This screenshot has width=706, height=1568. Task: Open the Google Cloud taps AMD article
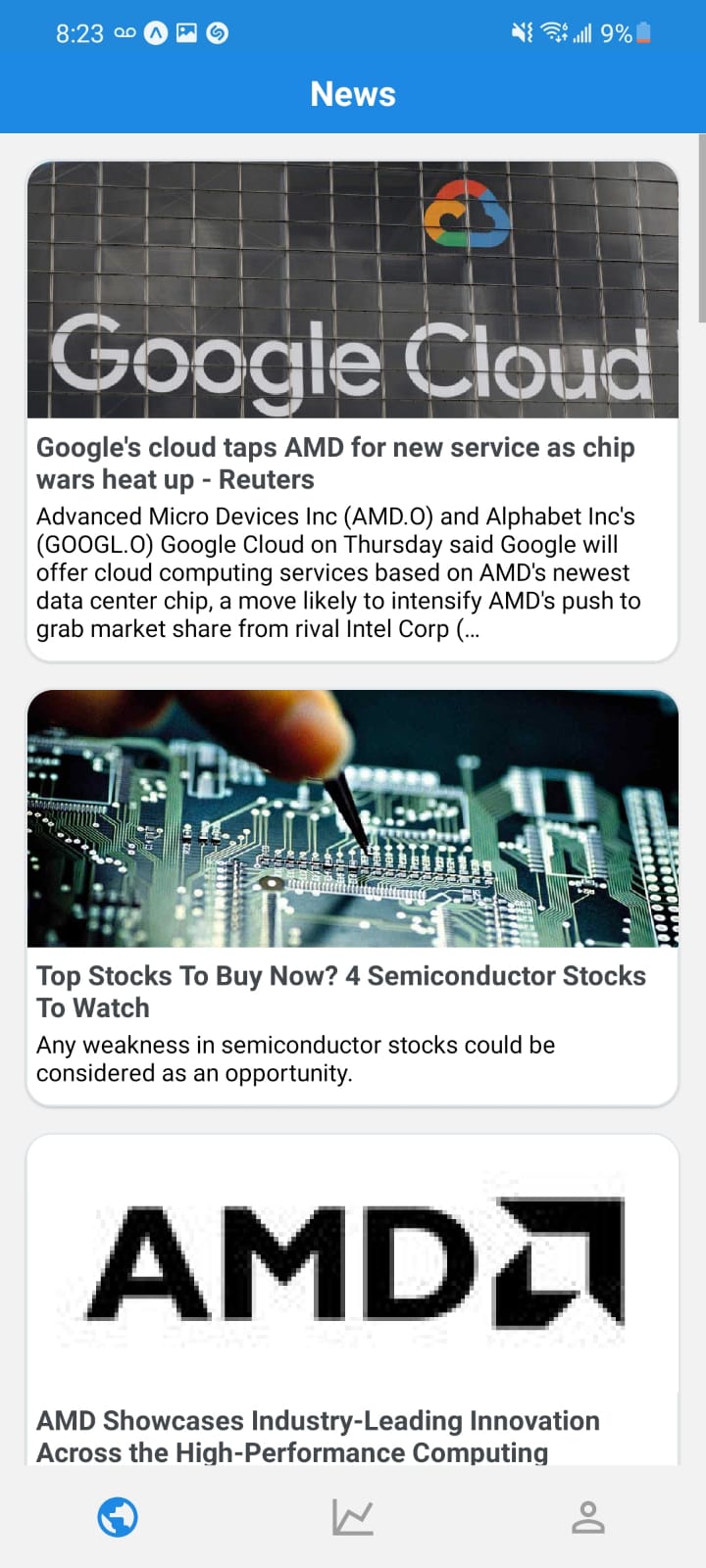(352, 463)
